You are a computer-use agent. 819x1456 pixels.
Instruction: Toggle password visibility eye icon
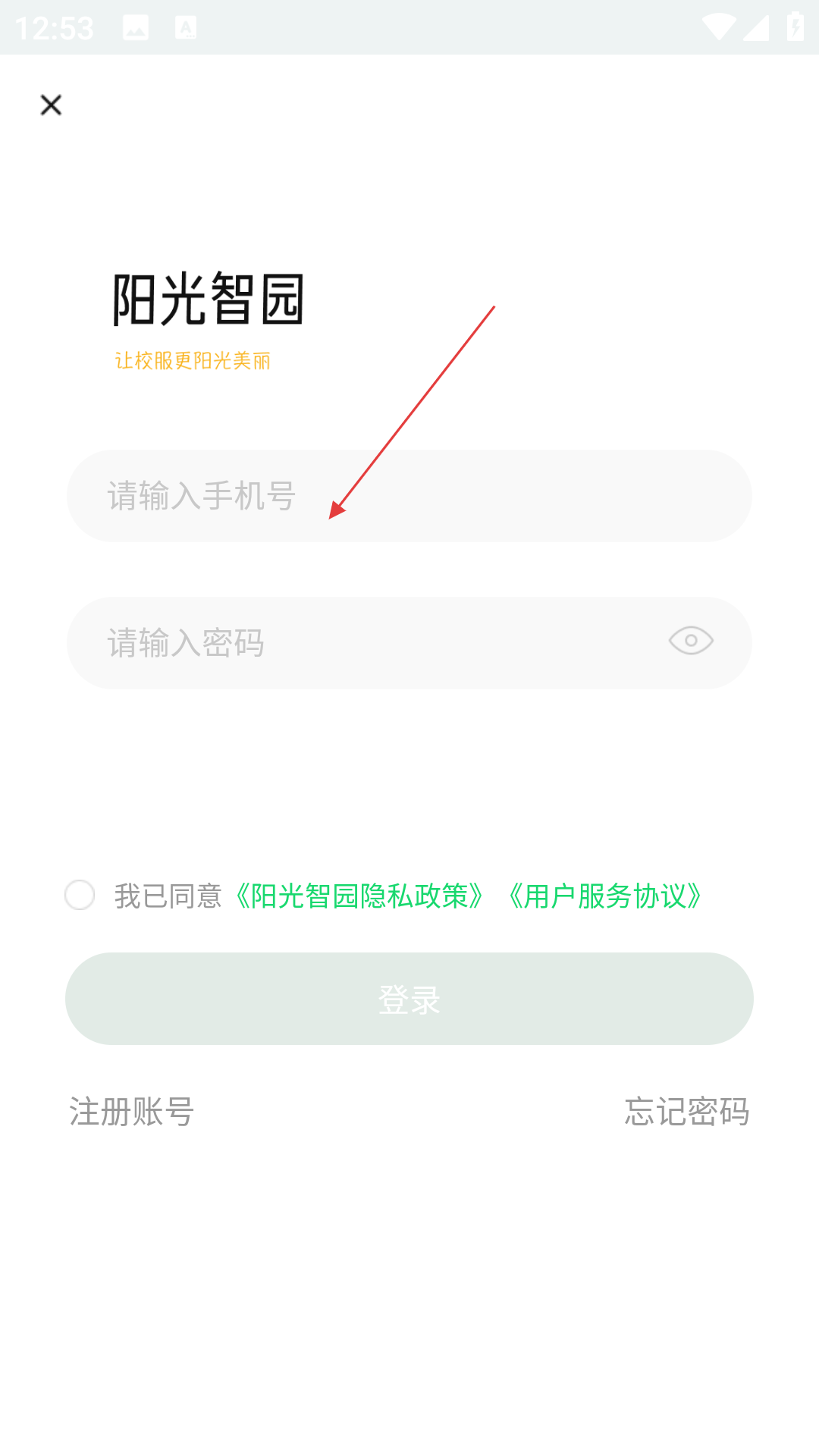[691, 641]
